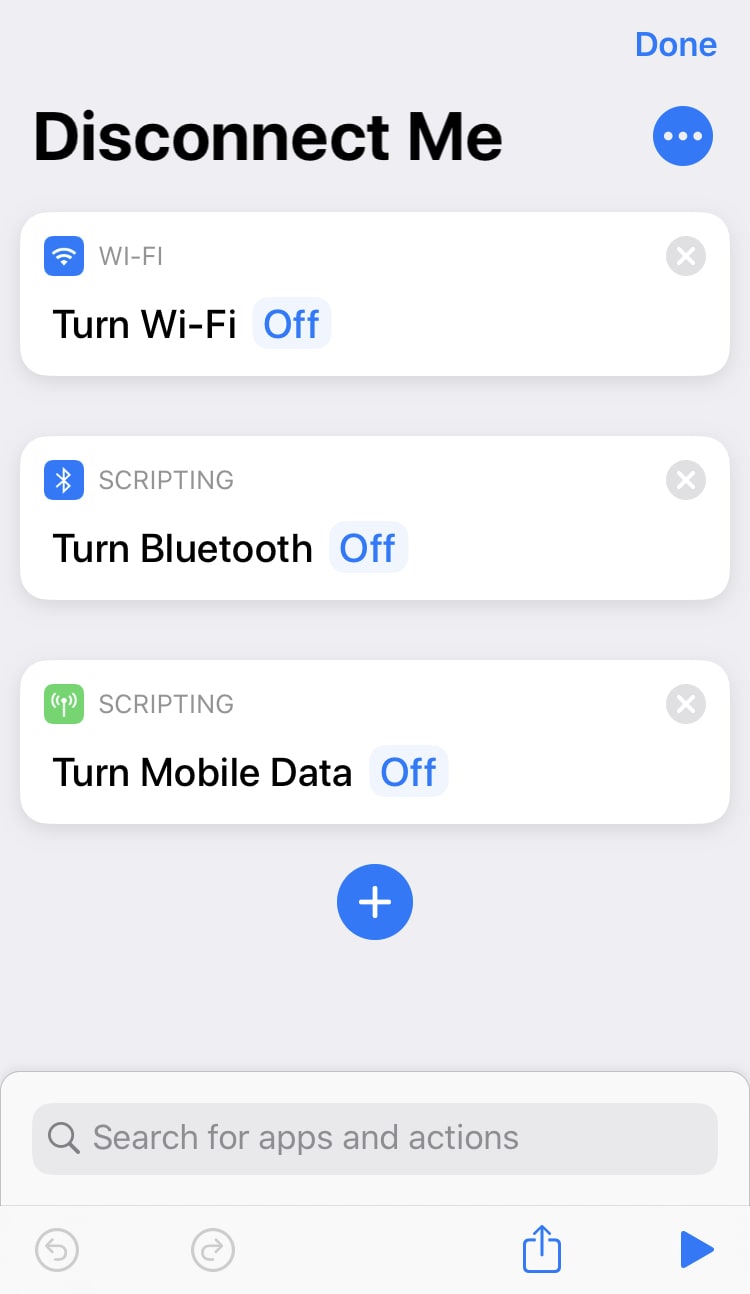Open the shortcut details ellipsis menu
The width and height of the screenshot is (750, 1294).
tap(683, 136)
